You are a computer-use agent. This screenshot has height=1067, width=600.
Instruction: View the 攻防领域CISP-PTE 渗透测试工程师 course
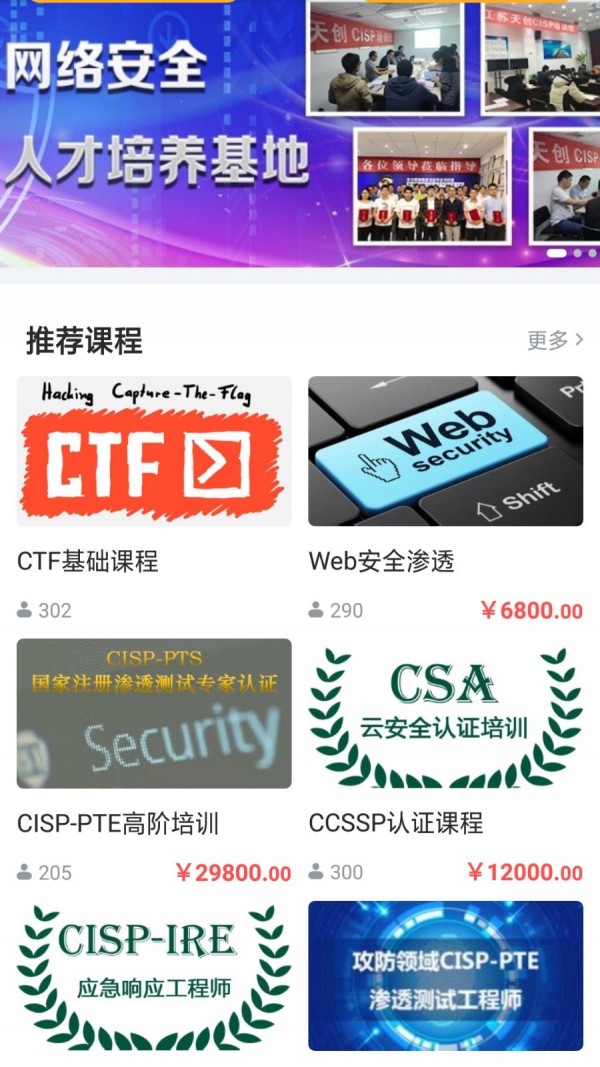(x=445, y=975)
